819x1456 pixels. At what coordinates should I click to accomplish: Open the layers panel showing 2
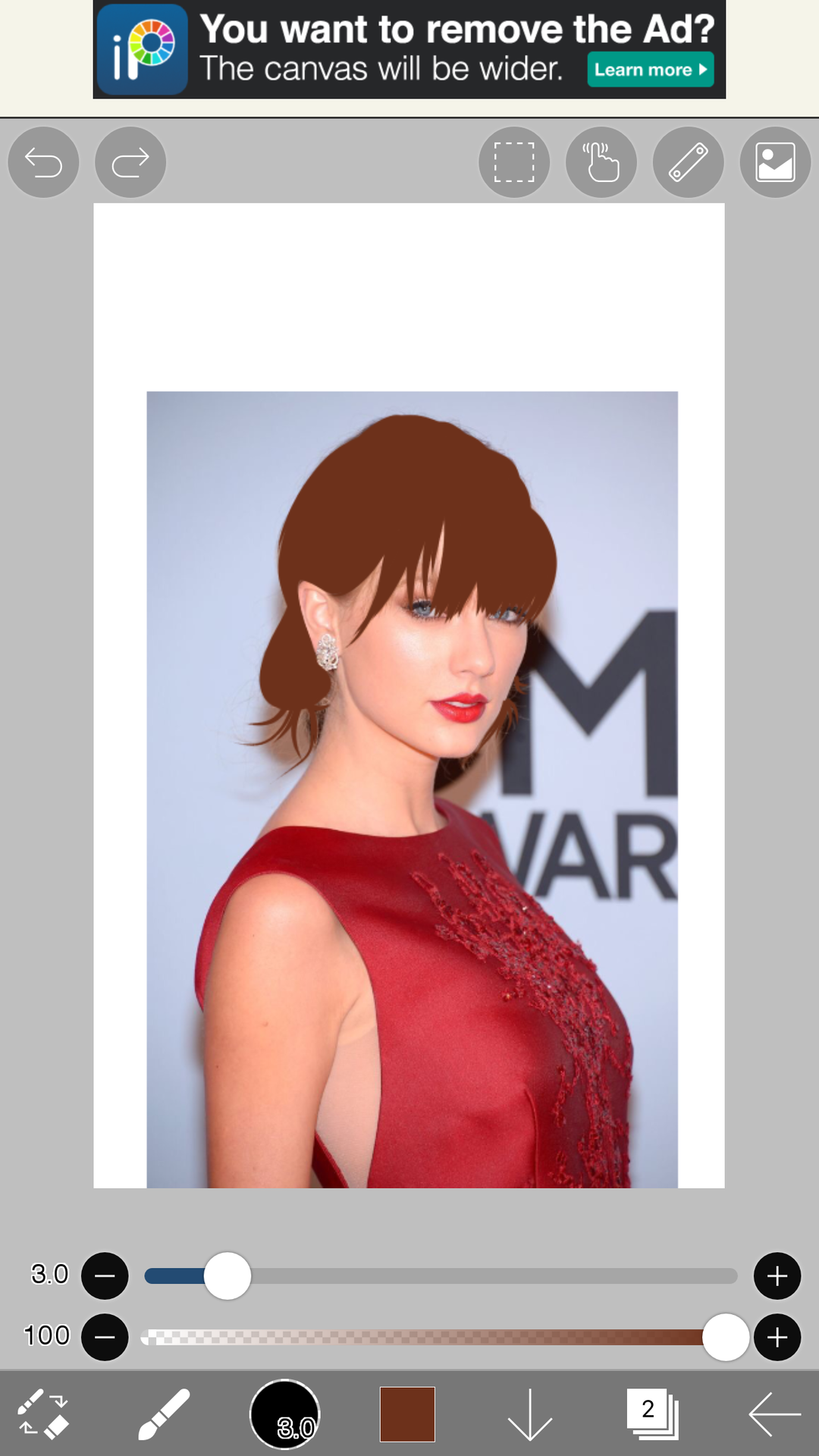651,1414
